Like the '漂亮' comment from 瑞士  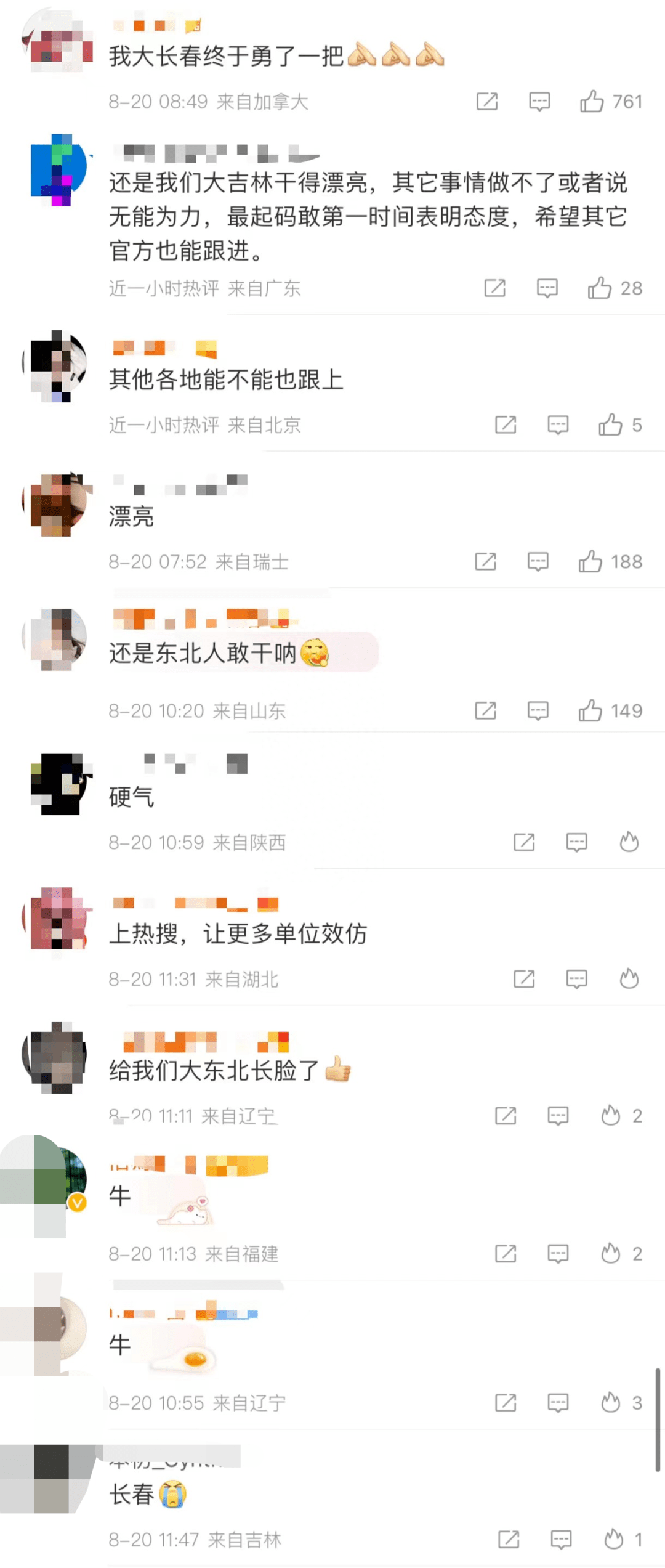(590, 562)
